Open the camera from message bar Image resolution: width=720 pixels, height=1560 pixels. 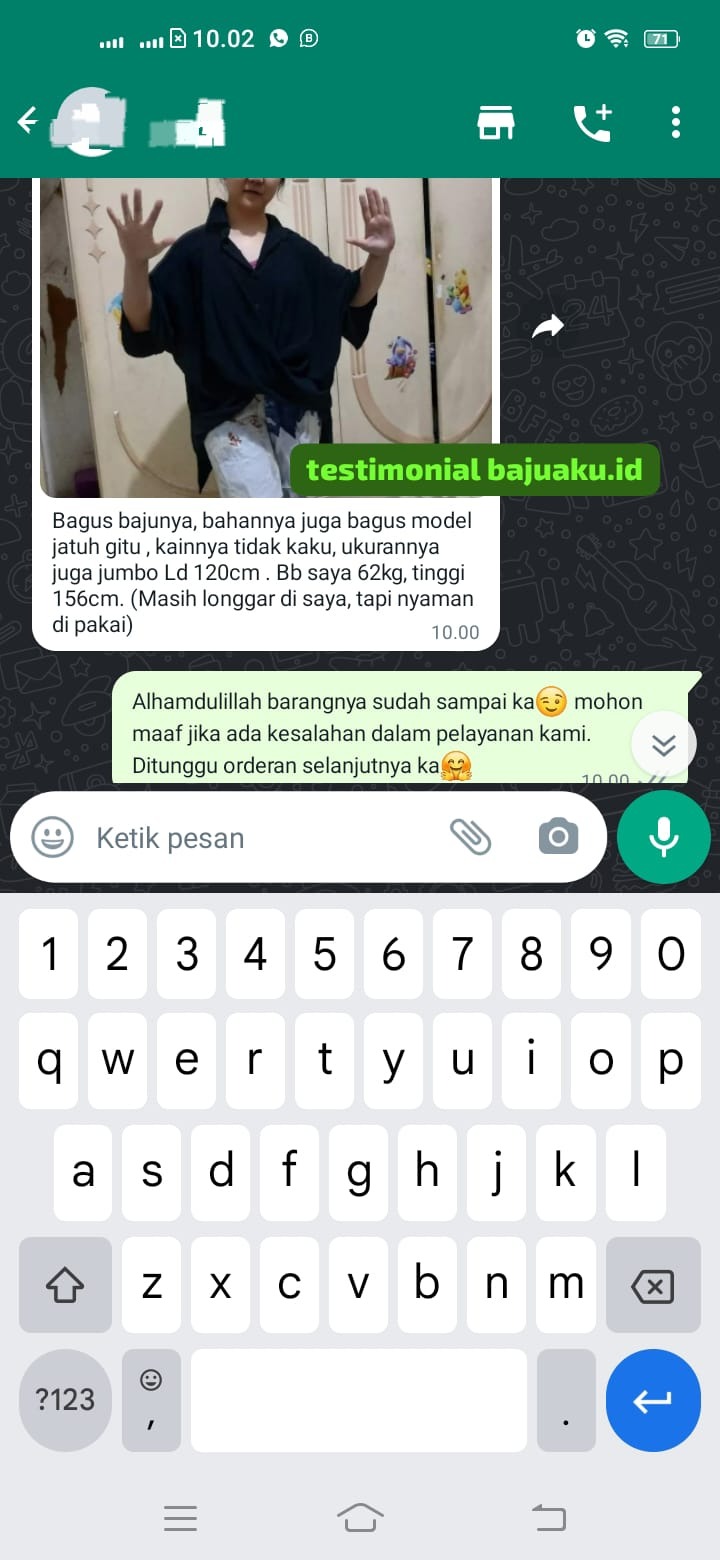coord(558,837)
